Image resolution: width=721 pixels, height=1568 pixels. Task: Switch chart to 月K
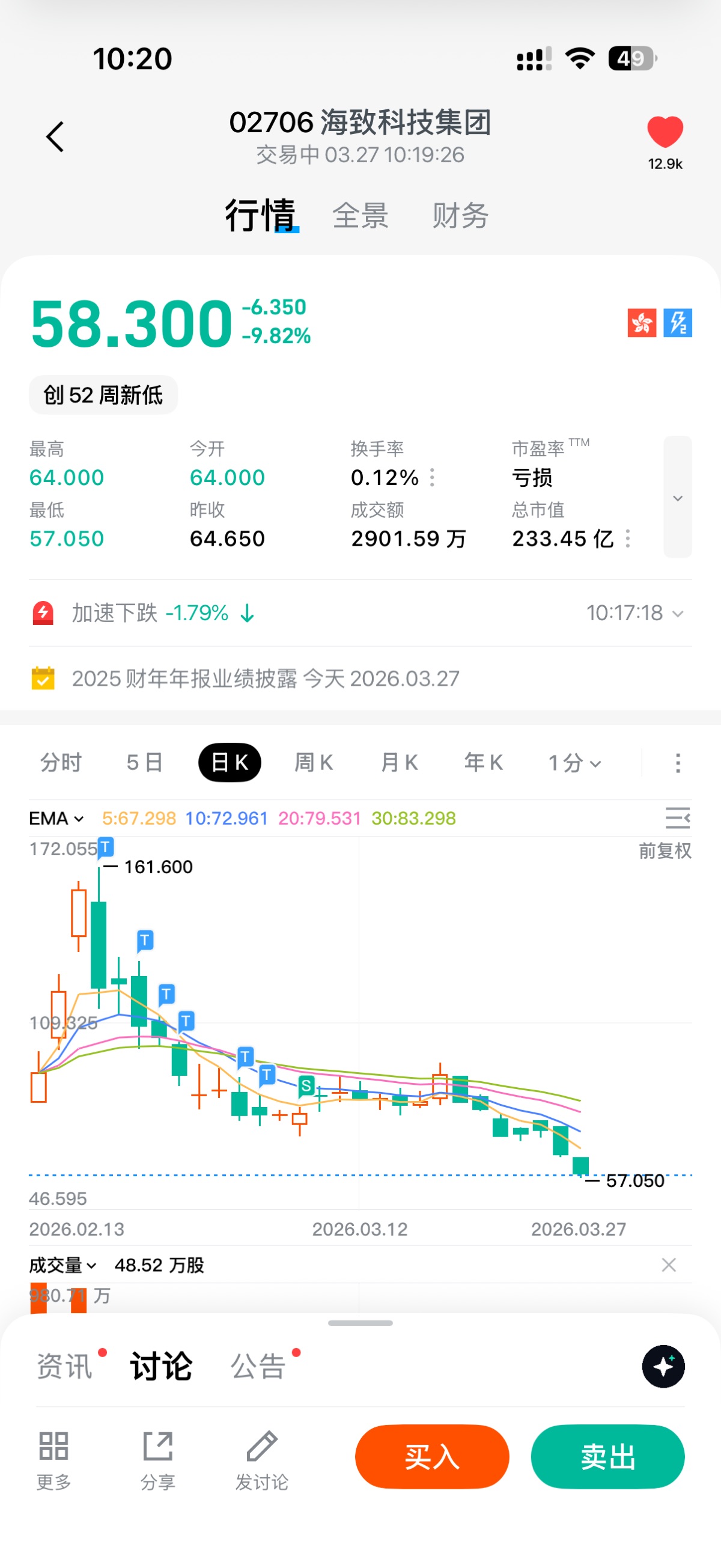[x=398, y=762]
